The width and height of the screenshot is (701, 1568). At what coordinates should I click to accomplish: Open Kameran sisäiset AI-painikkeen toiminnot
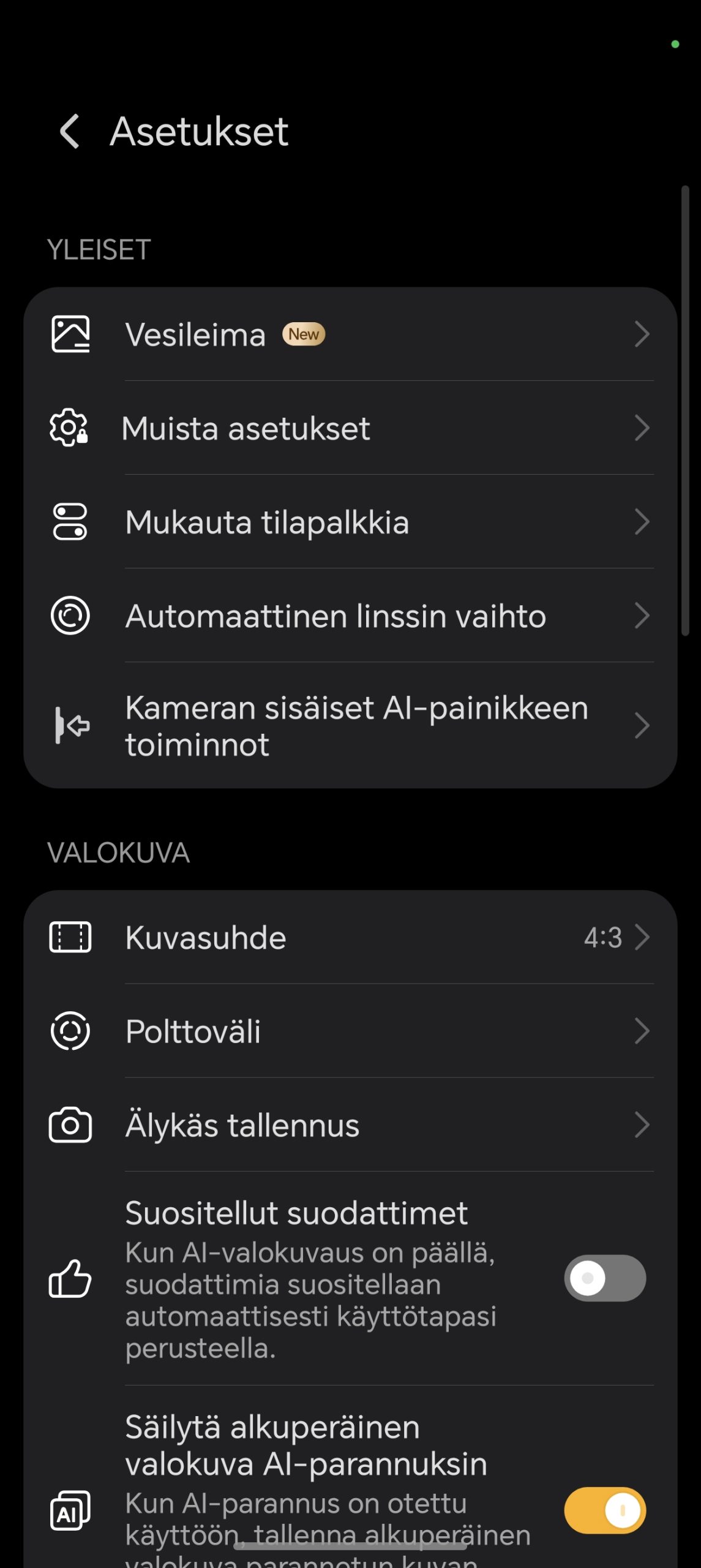coord(350,726)
